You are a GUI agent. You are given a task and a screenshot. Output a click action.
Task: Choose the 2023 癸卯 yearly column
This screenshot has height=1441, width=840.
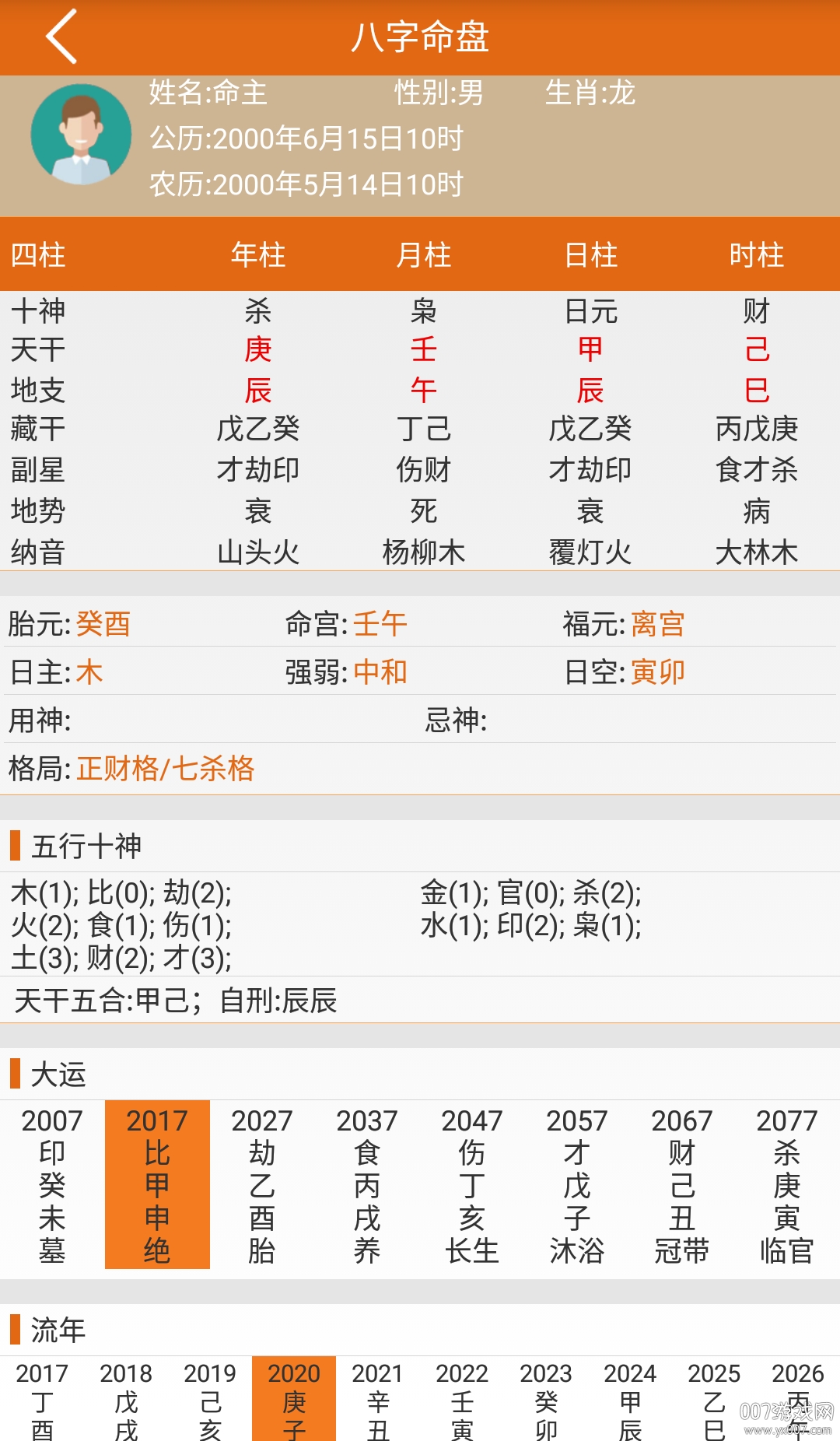click(x=546, y=1401)
